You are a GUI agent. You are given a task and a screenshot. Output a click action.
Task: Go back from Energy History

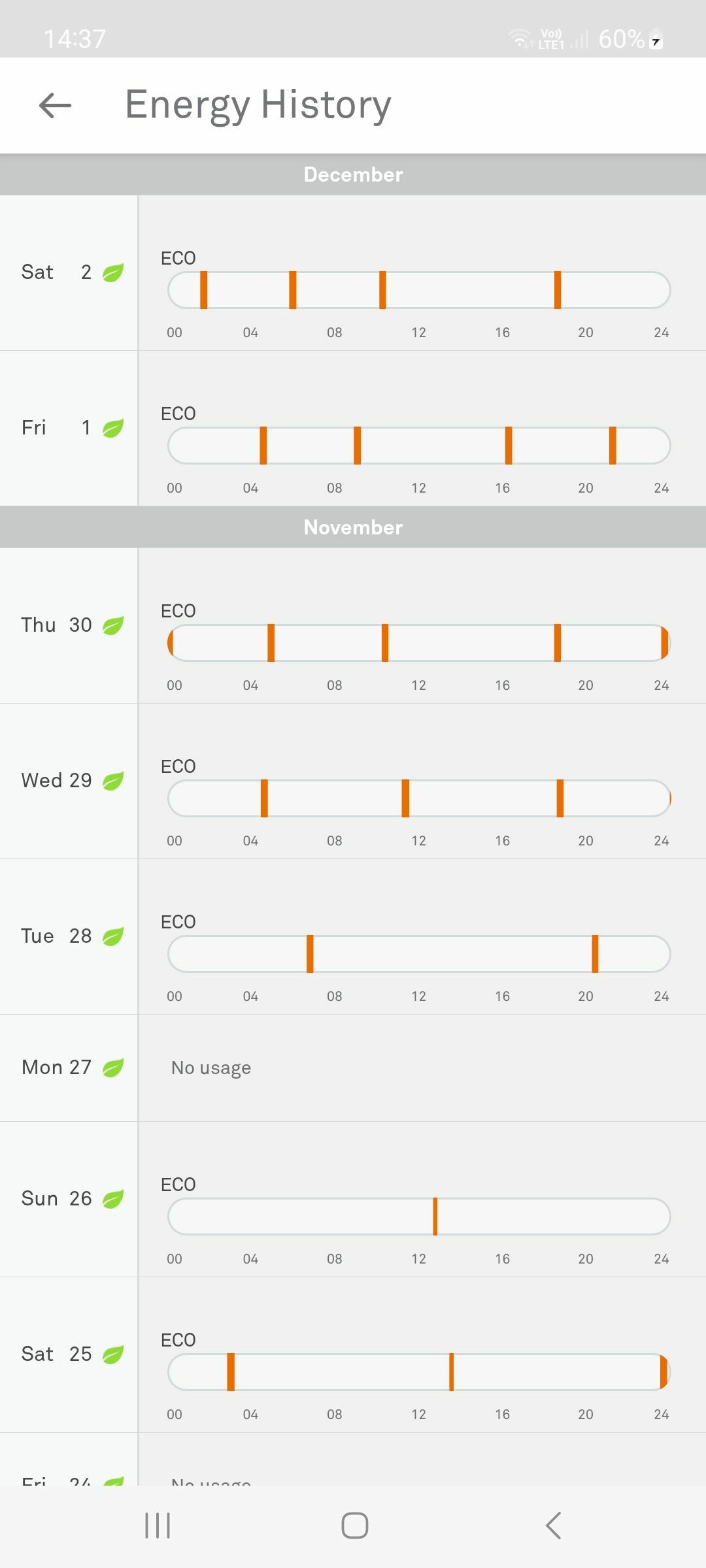pos(55,105)
